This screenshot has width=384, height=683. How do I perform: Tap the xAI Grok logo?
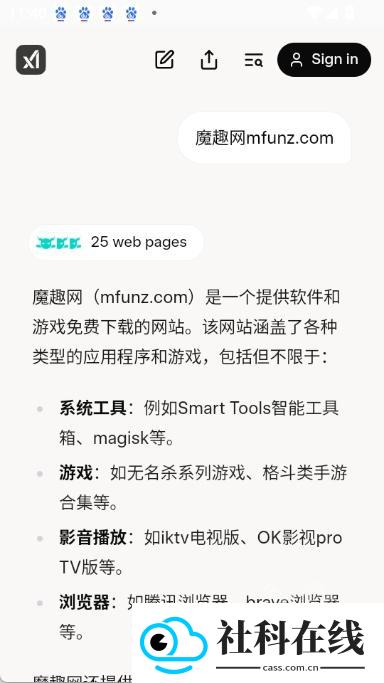coord(31,60)
